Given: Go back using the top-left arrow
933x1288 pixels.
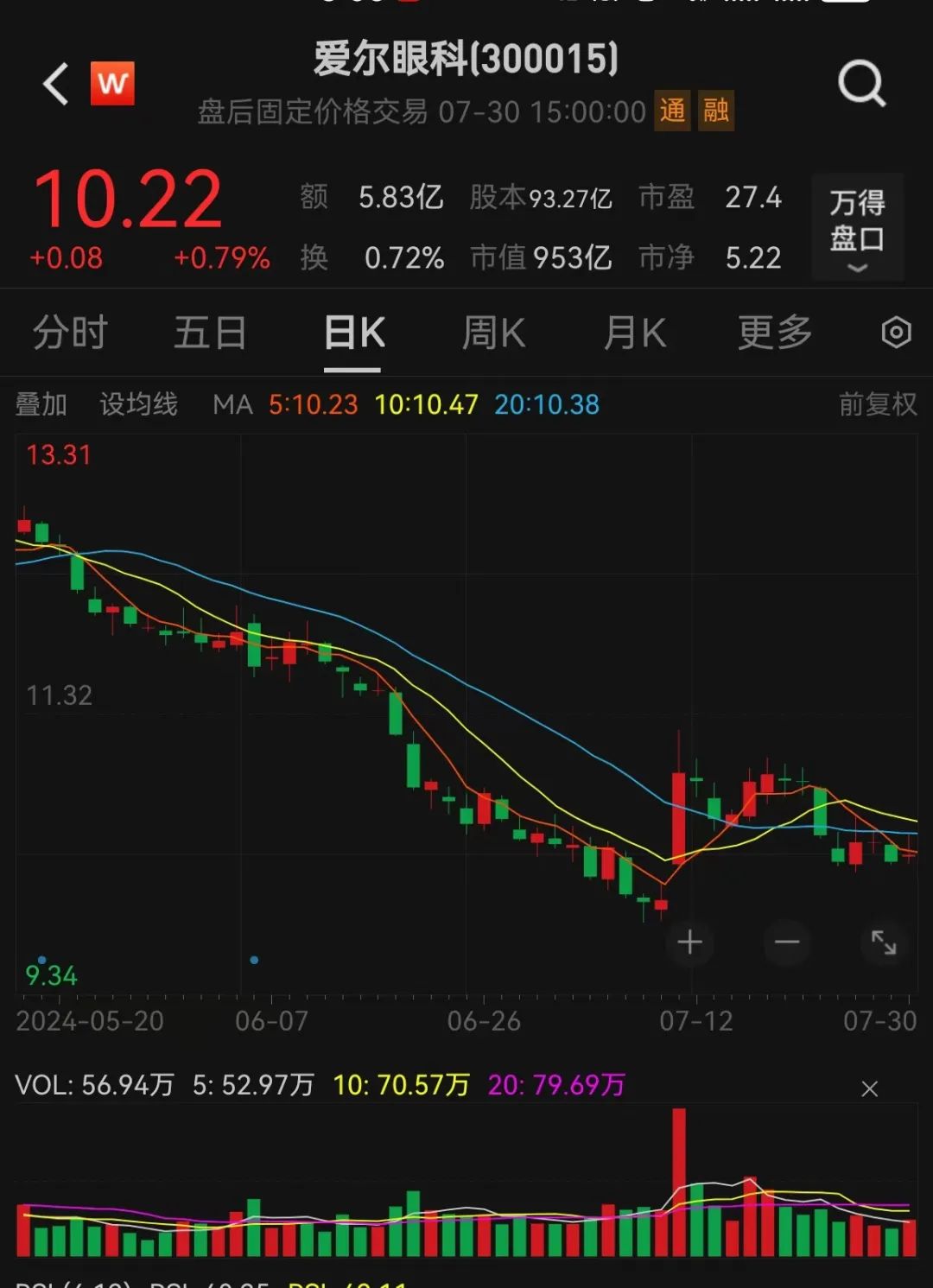Looking at the screenshot, I should (56, 84).
